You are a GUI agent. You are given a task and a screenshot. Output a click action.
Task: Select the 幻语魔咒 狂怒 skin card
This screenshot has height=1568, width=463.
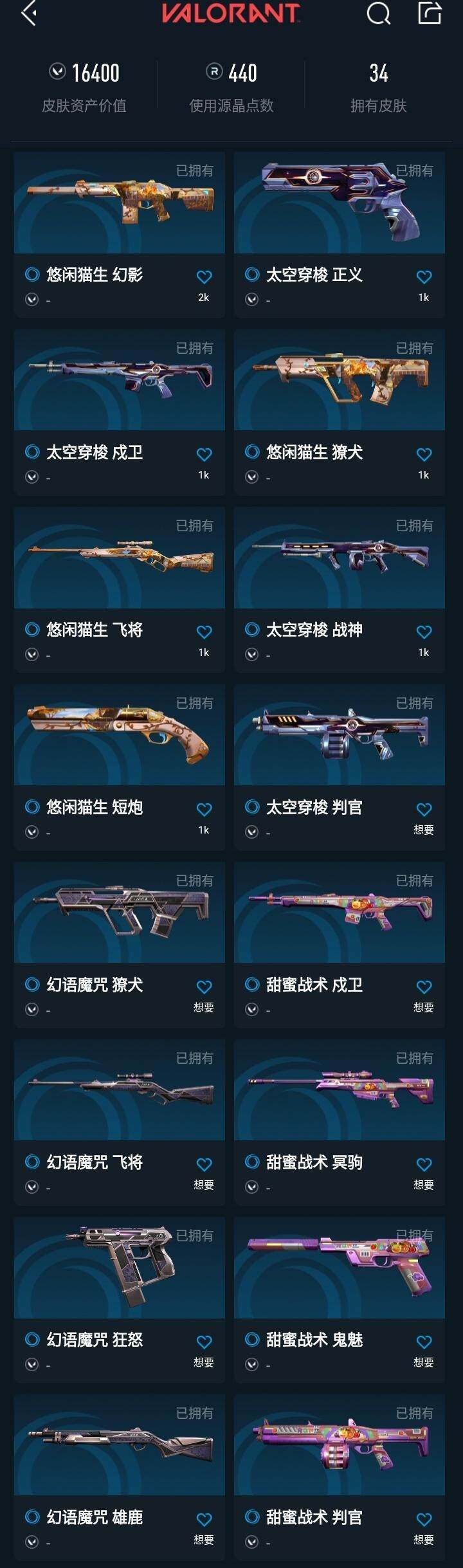[120, 1268]
